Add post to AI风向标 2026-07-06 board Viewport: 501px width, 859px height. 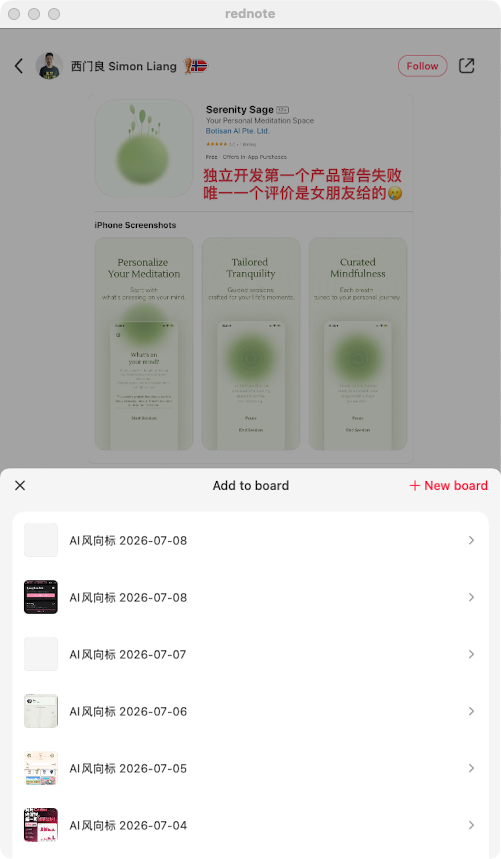[x=251, y=711]
